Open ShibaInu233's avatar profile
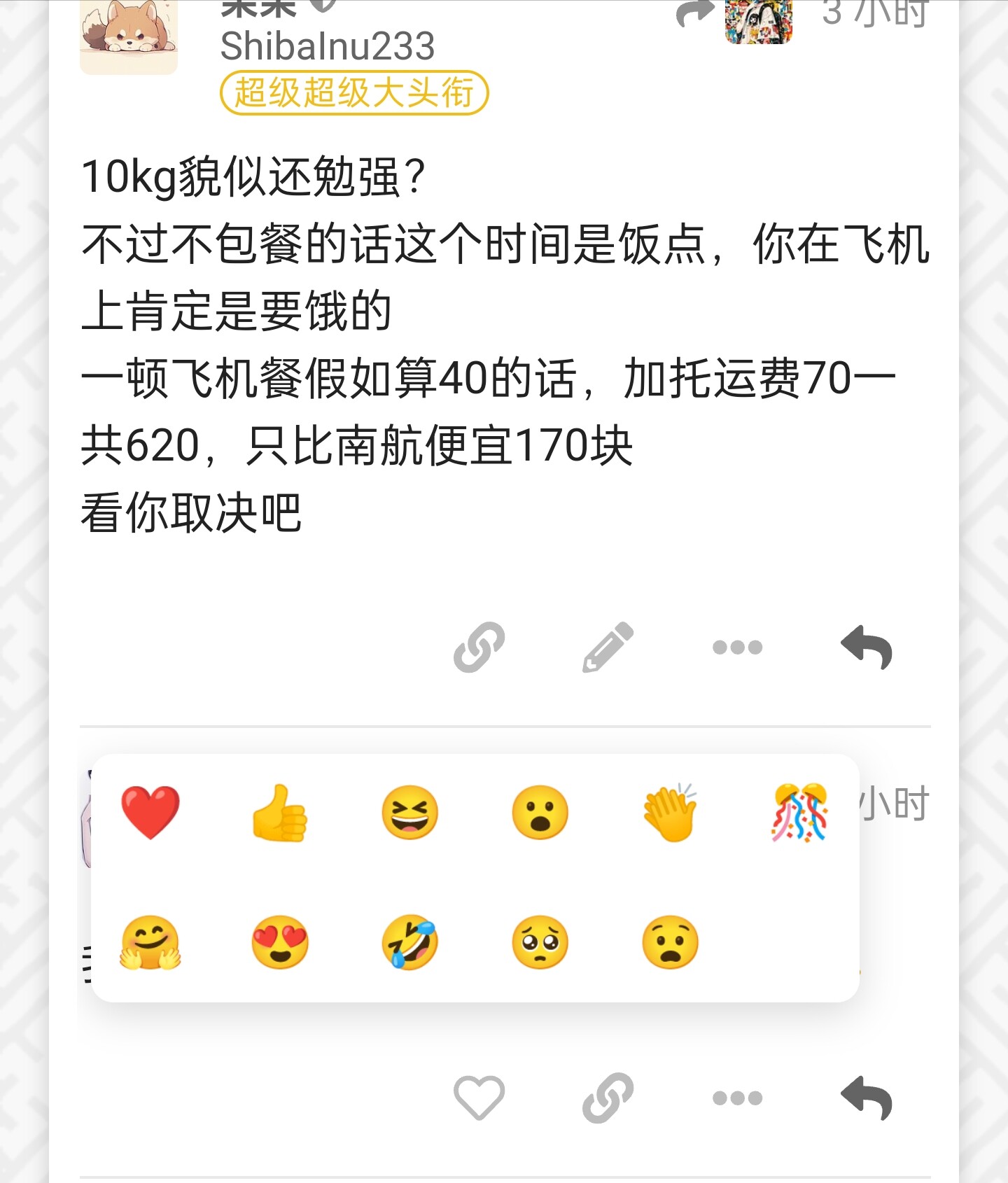The height and width of the screenshot is (1183, 1008). click(x=129, y=35)
